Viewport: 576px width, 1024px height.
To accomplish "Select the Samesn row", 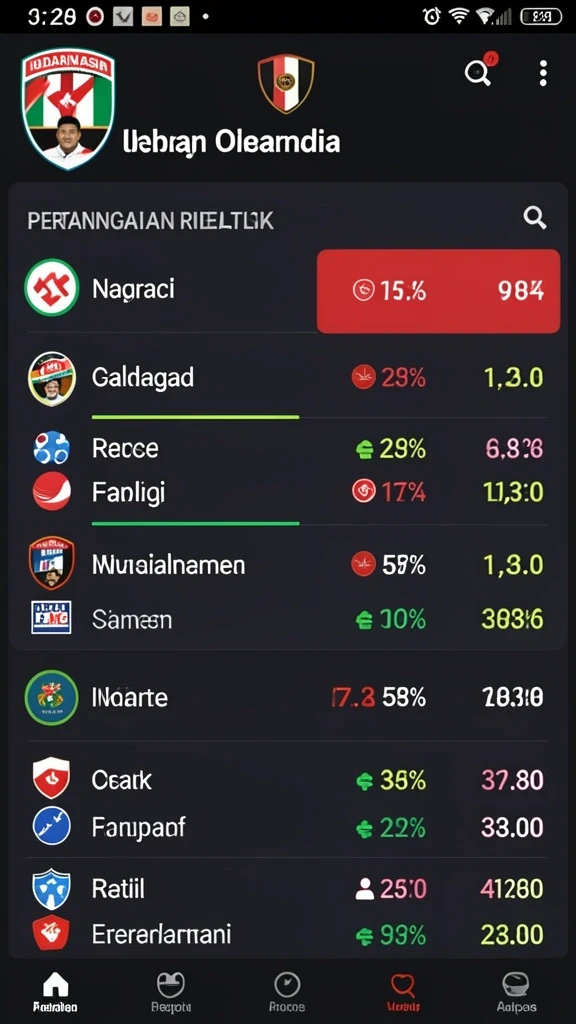I will click(287, 619).
